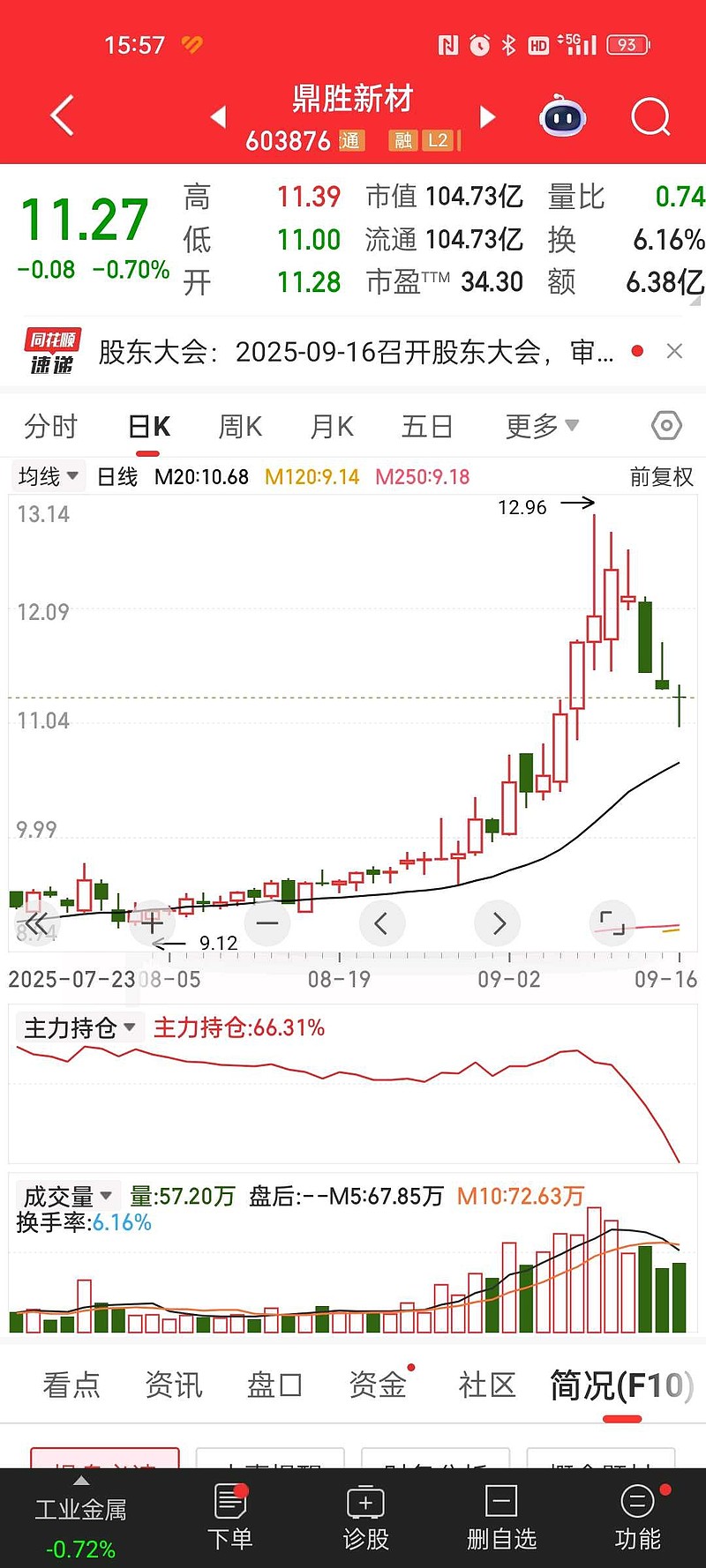Switch to the 资金 tab
The height and width of the screenshot is (1568, 706).
pyautogui.click(x=378, y=1385)
